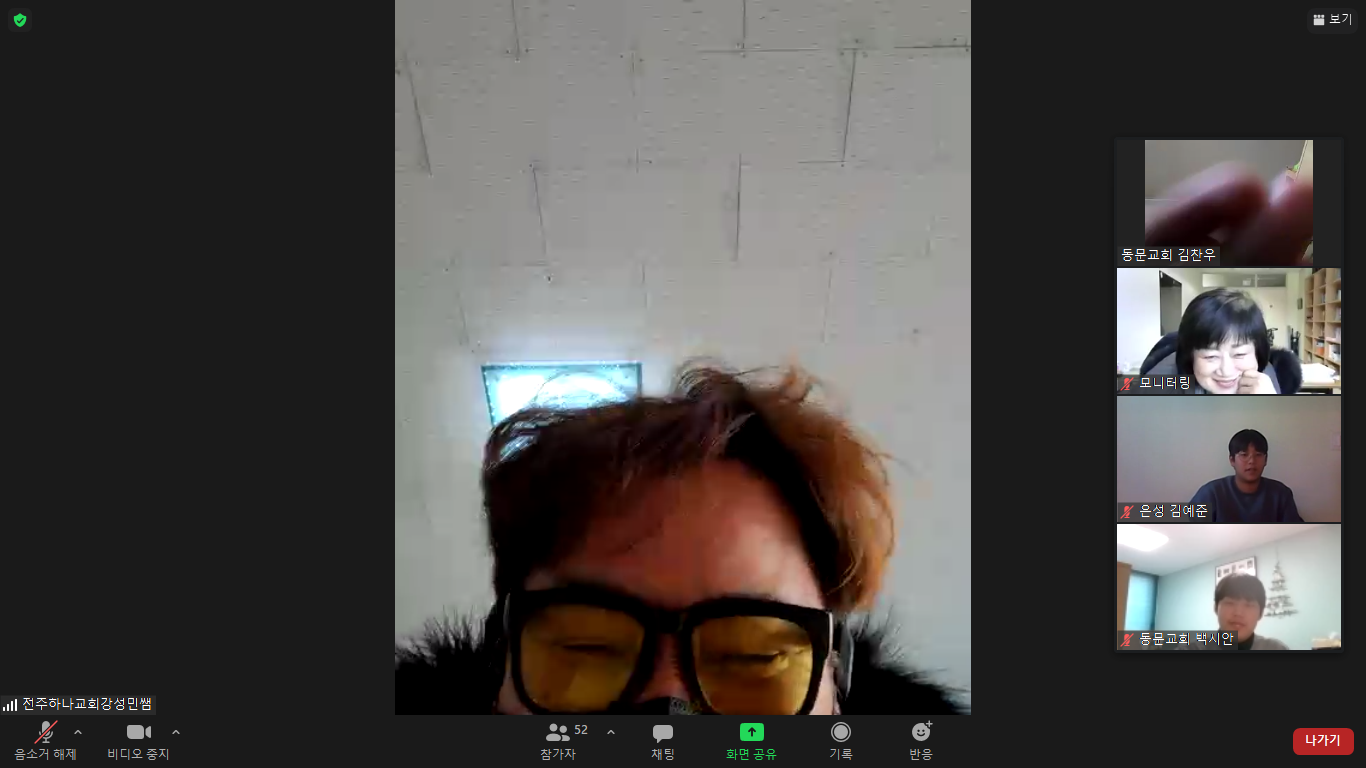Open the chat panel (채팅)
The width and height of the screenshot is (1366, 768).
point(663,741)
